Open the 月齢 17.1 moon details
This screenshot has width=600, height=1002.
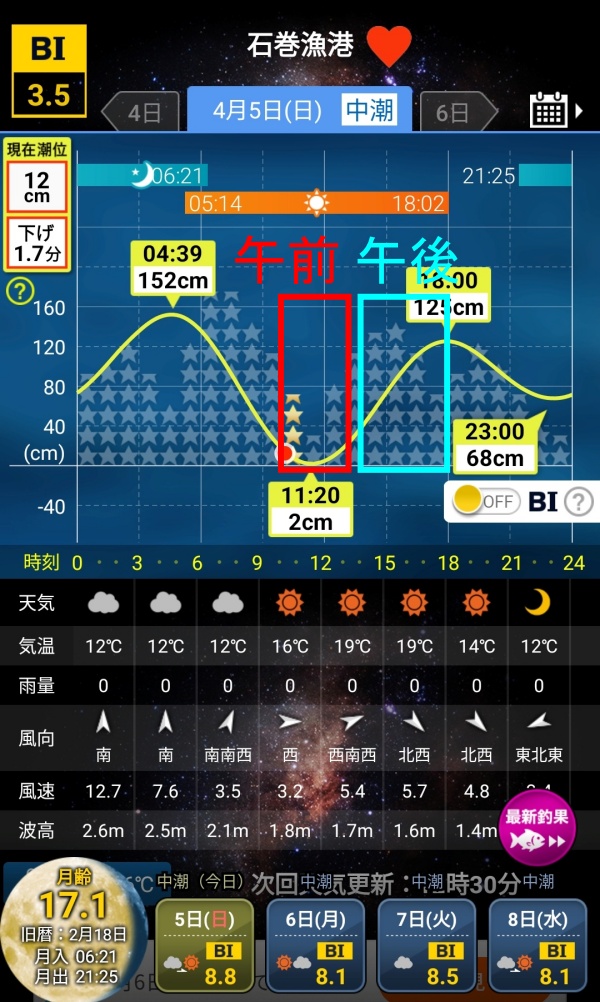73,930
